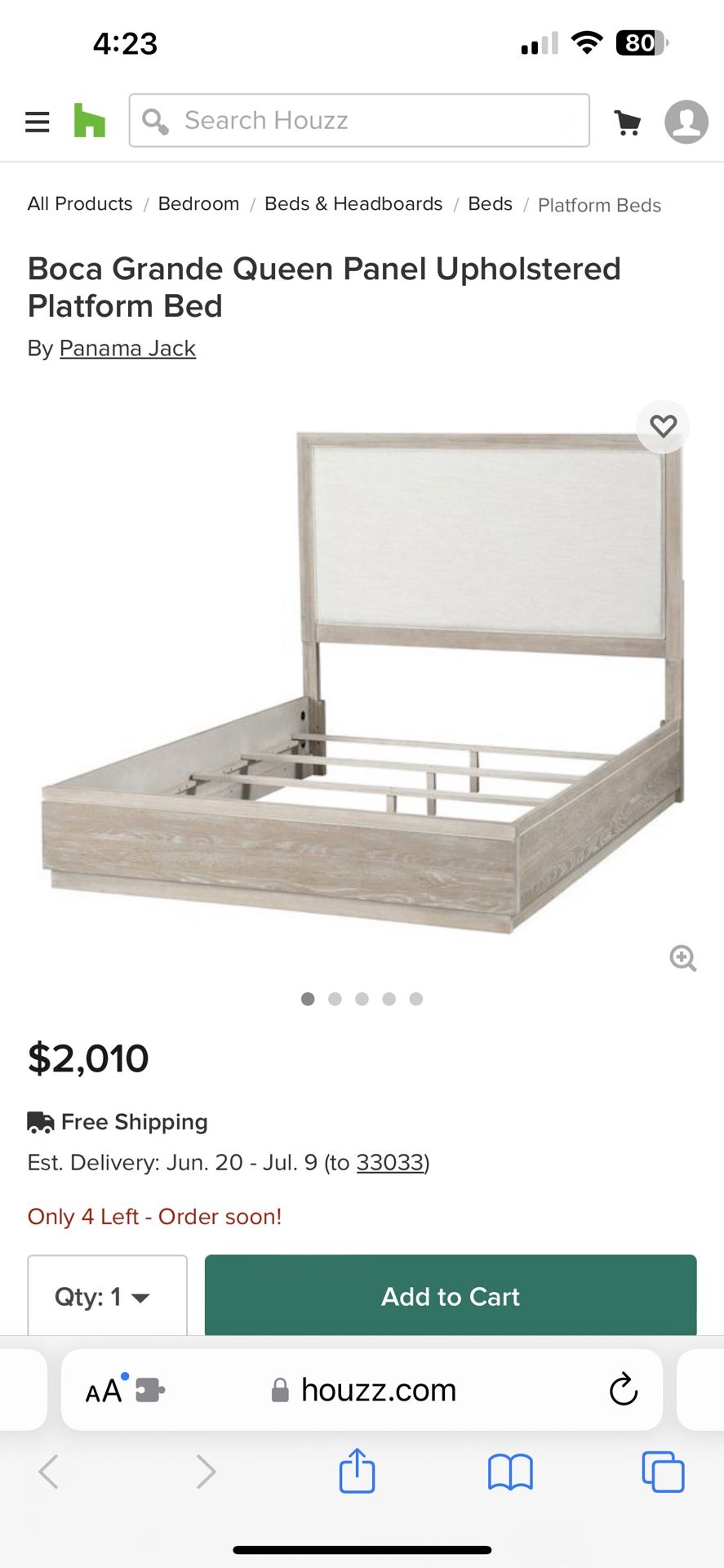Click Add to Cart
The image size is (724, 1568).
click(450, 1297)
